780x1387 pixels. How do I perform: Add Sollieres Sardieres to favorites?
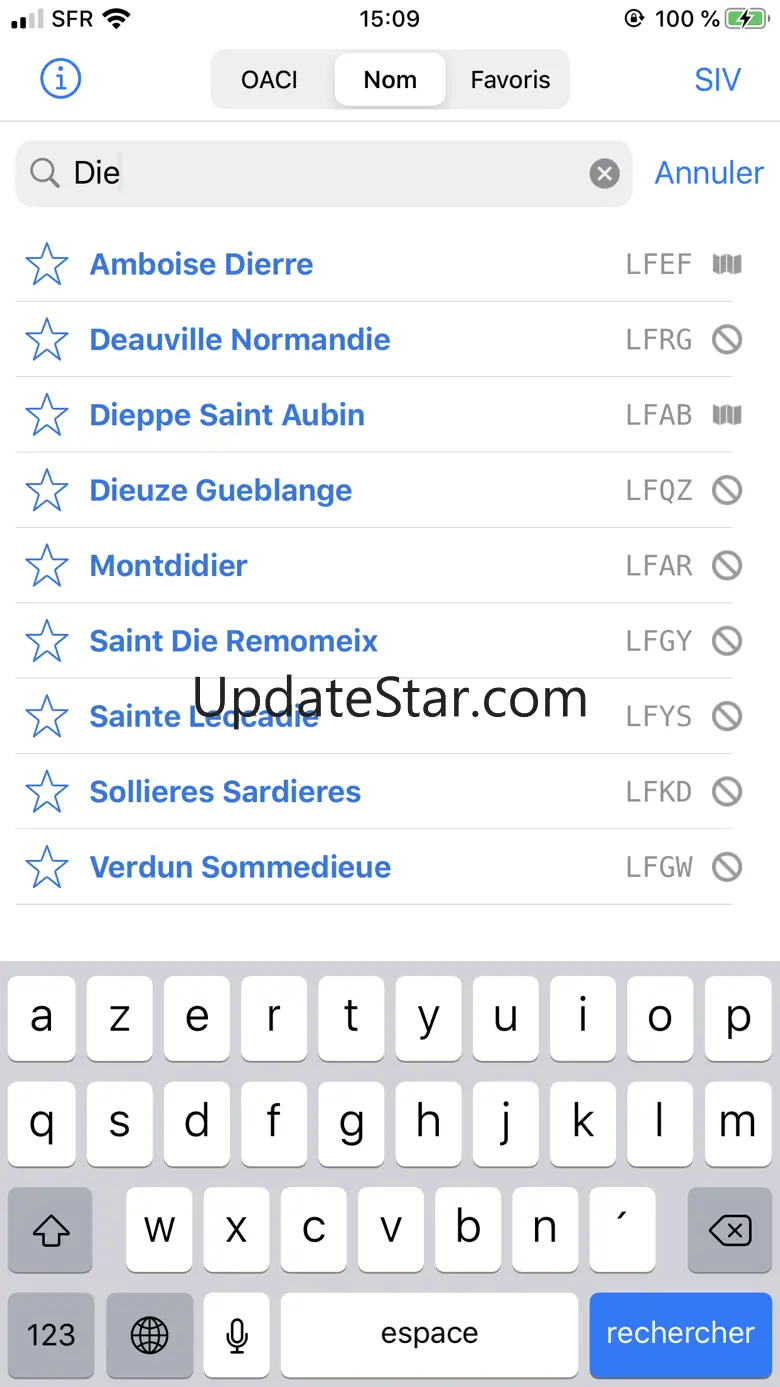pyautogui.click(x=47, y=791)
